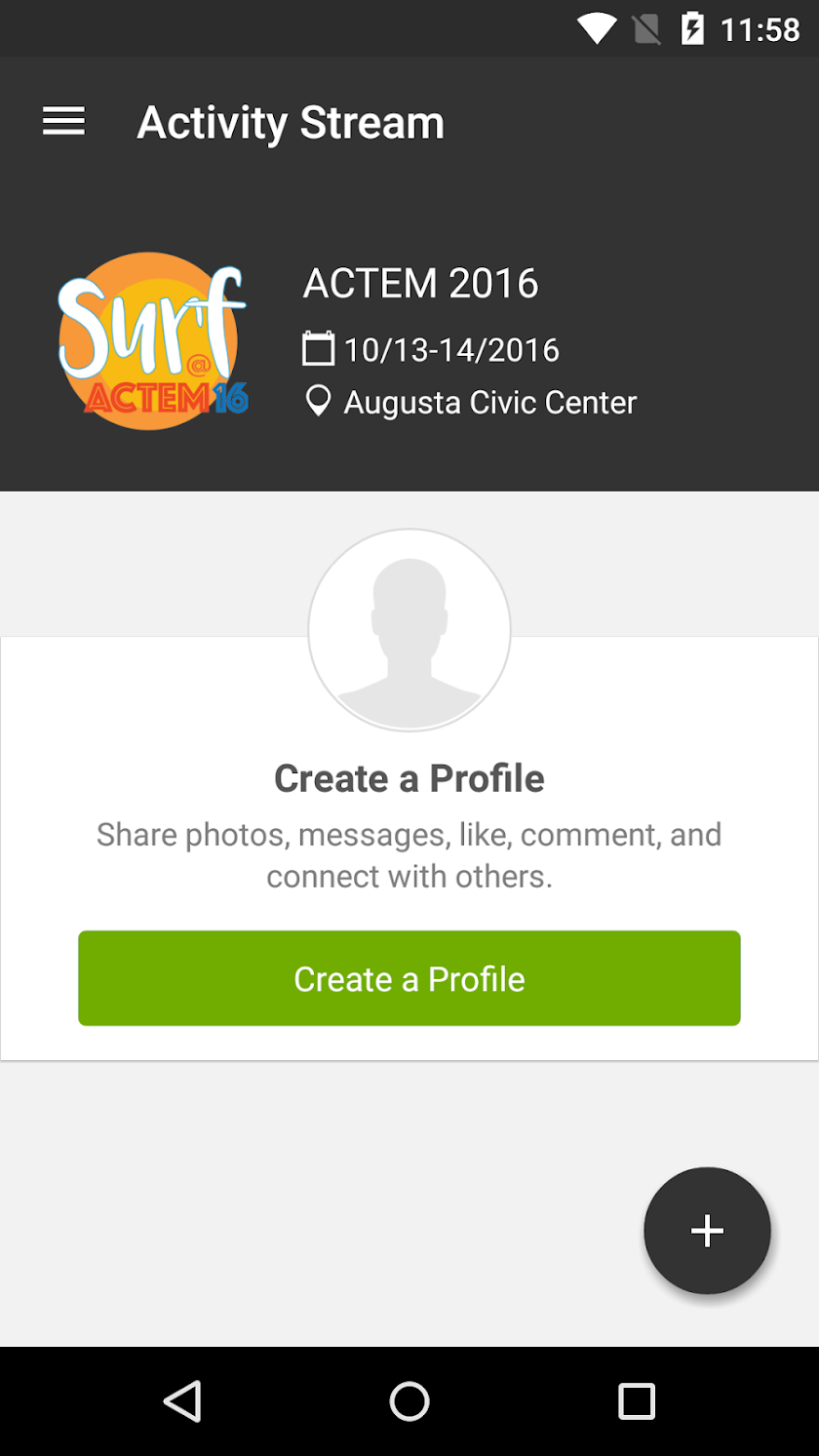Open the hamburger navigation drawer menu
This screenshot has width=819, height=1456.
tap(63, 122)
